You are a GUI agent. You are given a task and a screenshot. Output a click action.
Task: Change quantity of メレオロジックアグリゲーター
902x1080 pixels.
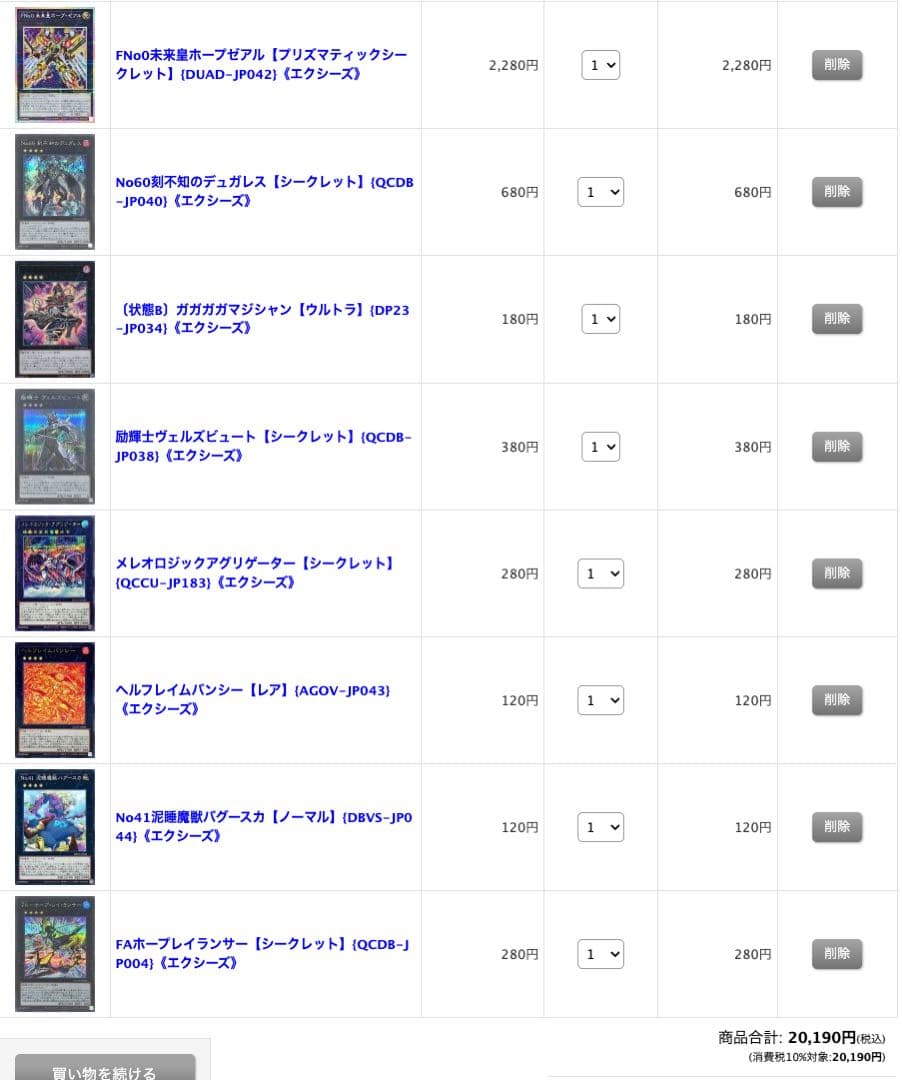click(x=600, y=573)
